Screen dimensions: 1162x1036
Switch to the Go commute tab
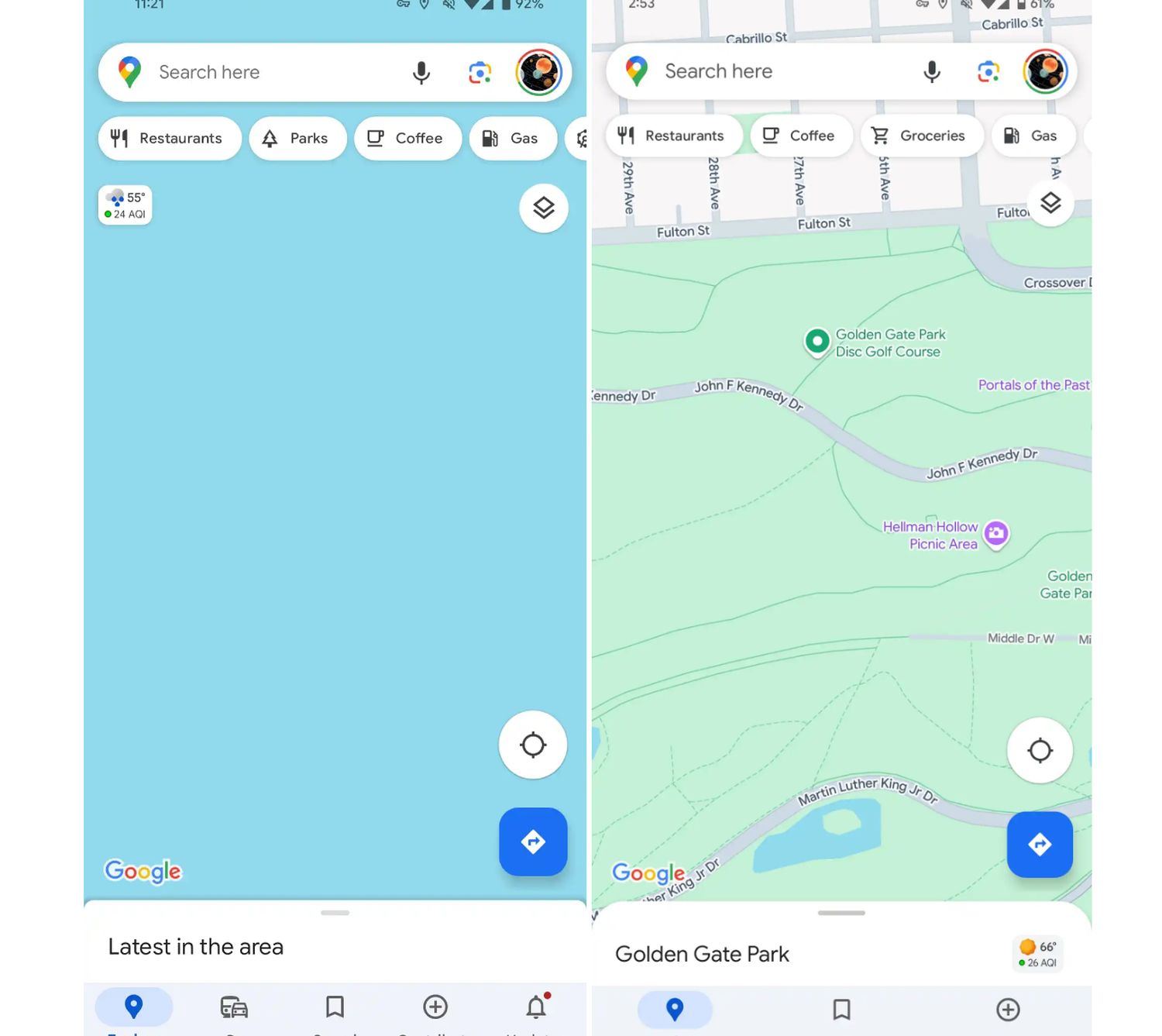[234, 1007]
